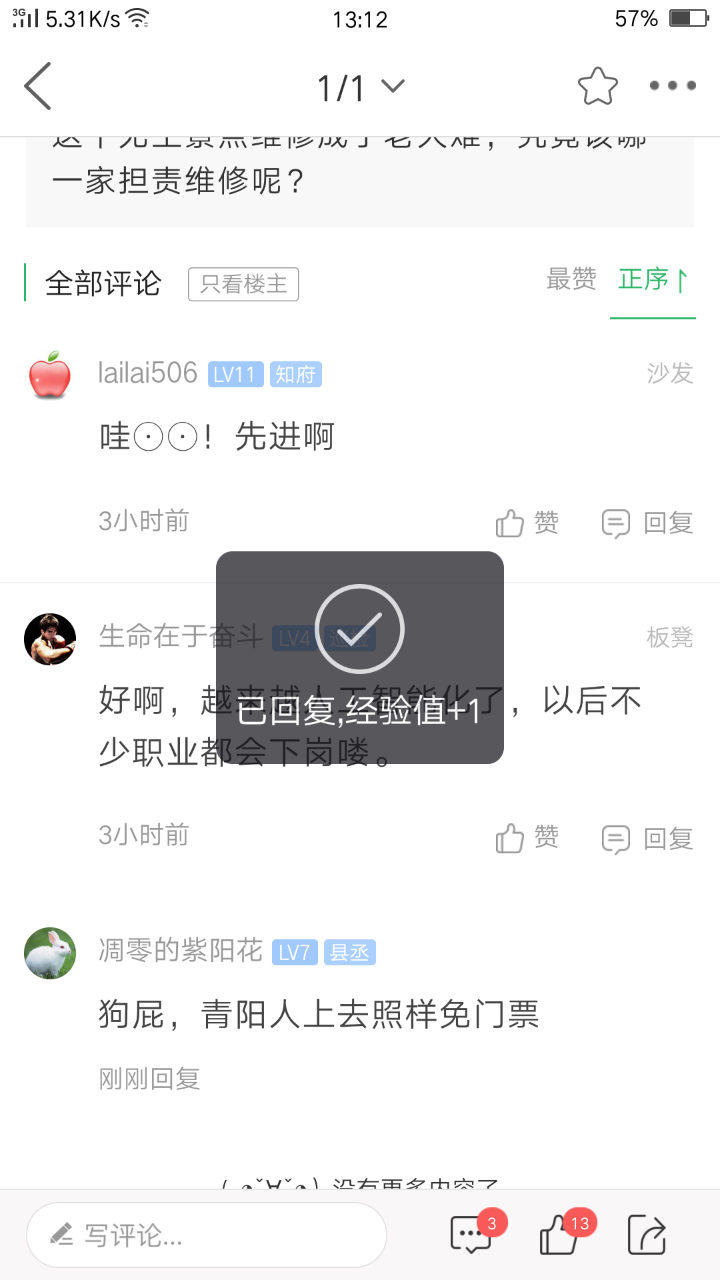Open the 1/1 page dropdown

point(360,87)
